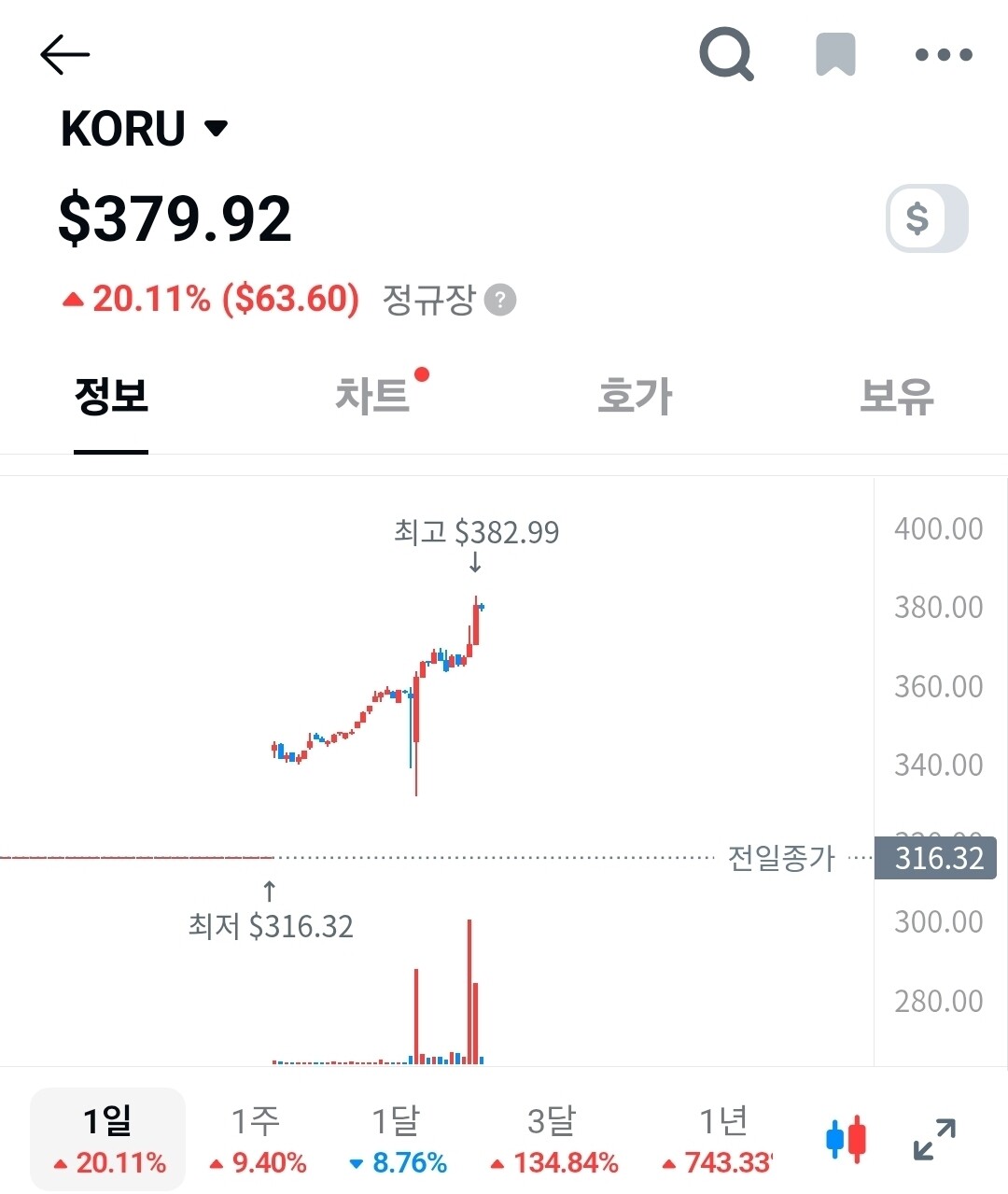Select the 1달 chart period

[397, 1140]
